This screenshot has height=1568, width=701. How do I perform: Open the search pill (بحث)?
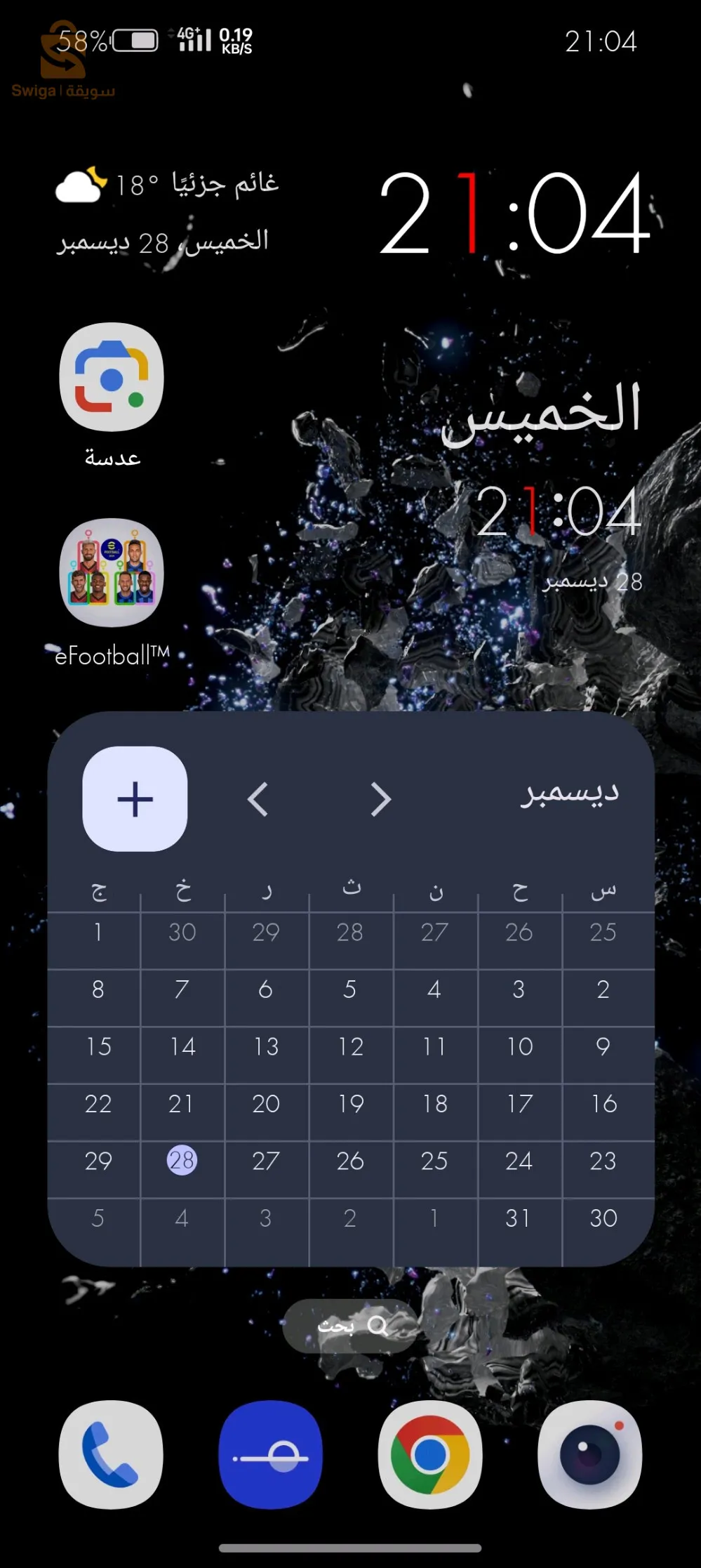351,1325
